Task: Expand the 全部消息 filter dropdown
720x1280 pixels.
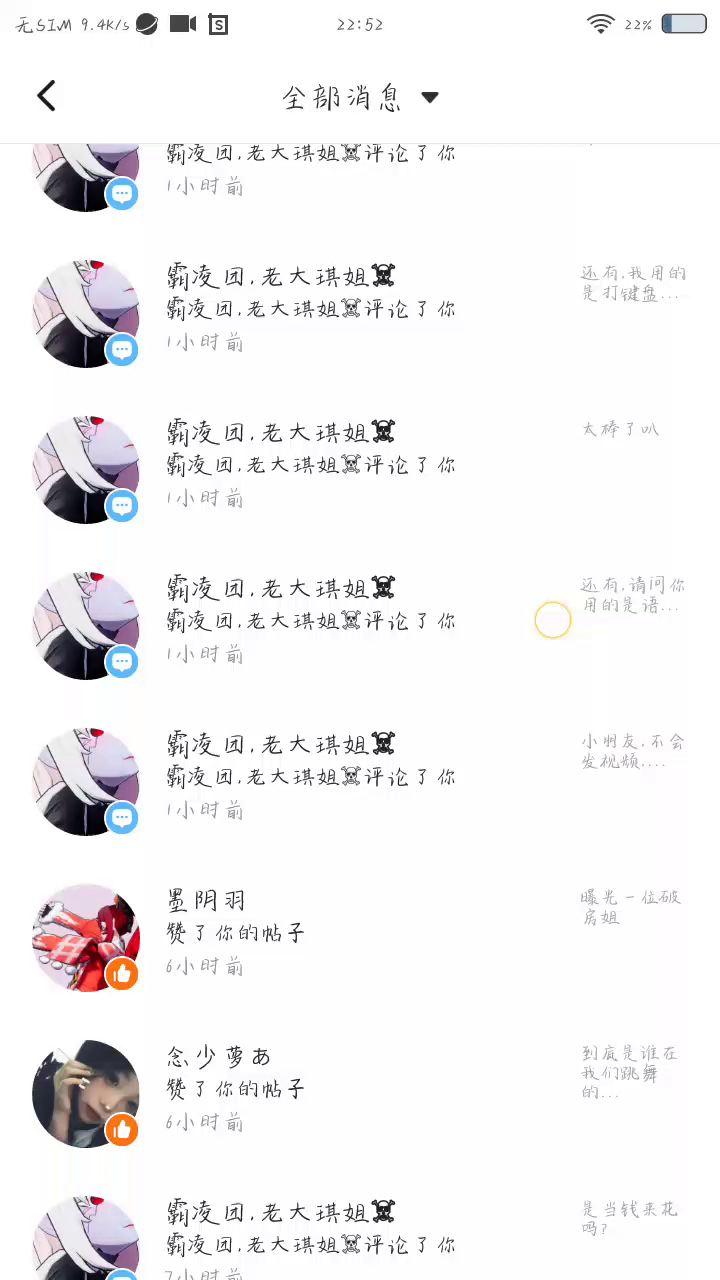Action: (x=360, y=97)
